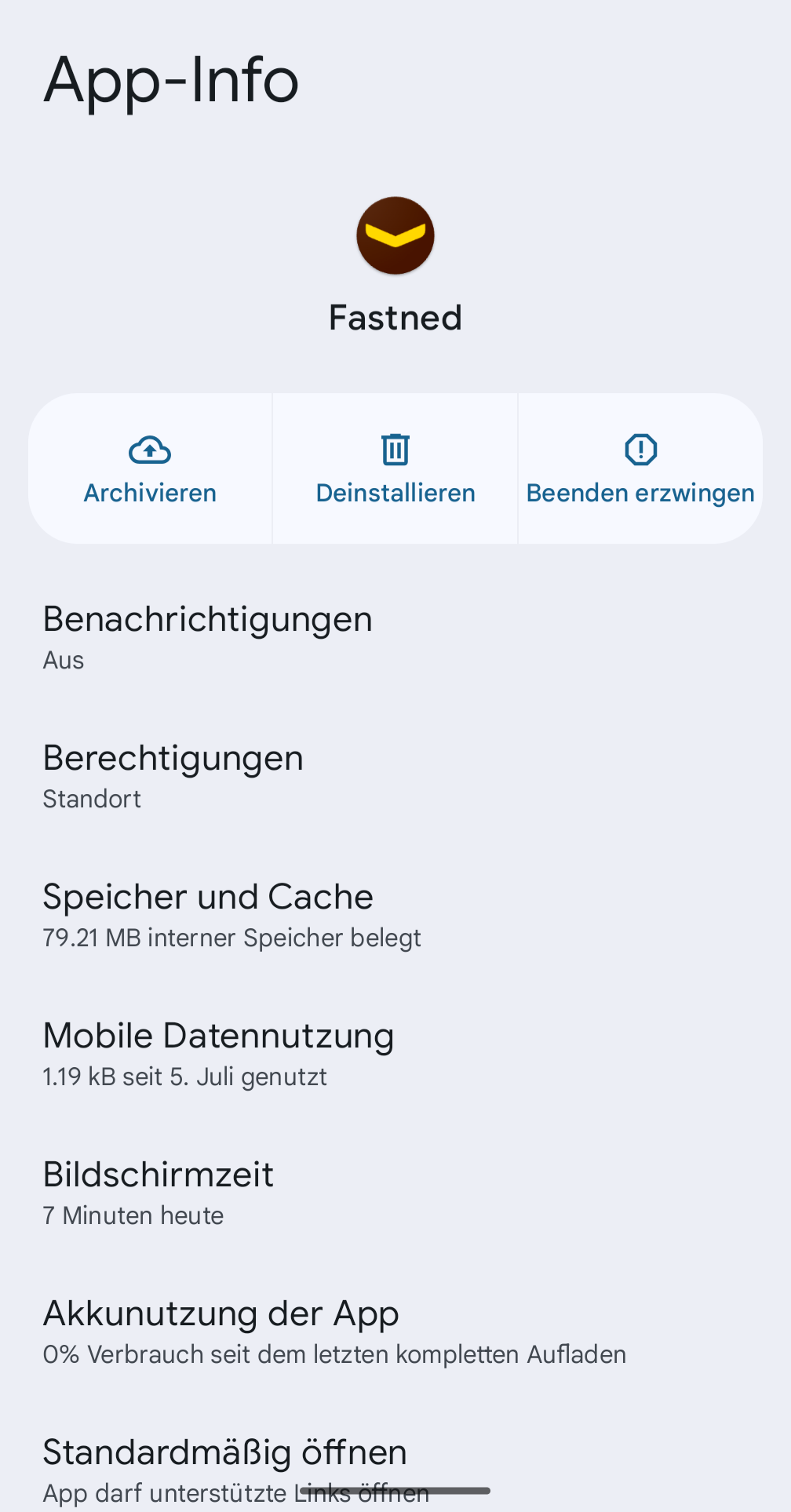This screenshot has height=1512, width=791.
Task: Archive the Fastned app via Archivieren
Action: point(150,468)
